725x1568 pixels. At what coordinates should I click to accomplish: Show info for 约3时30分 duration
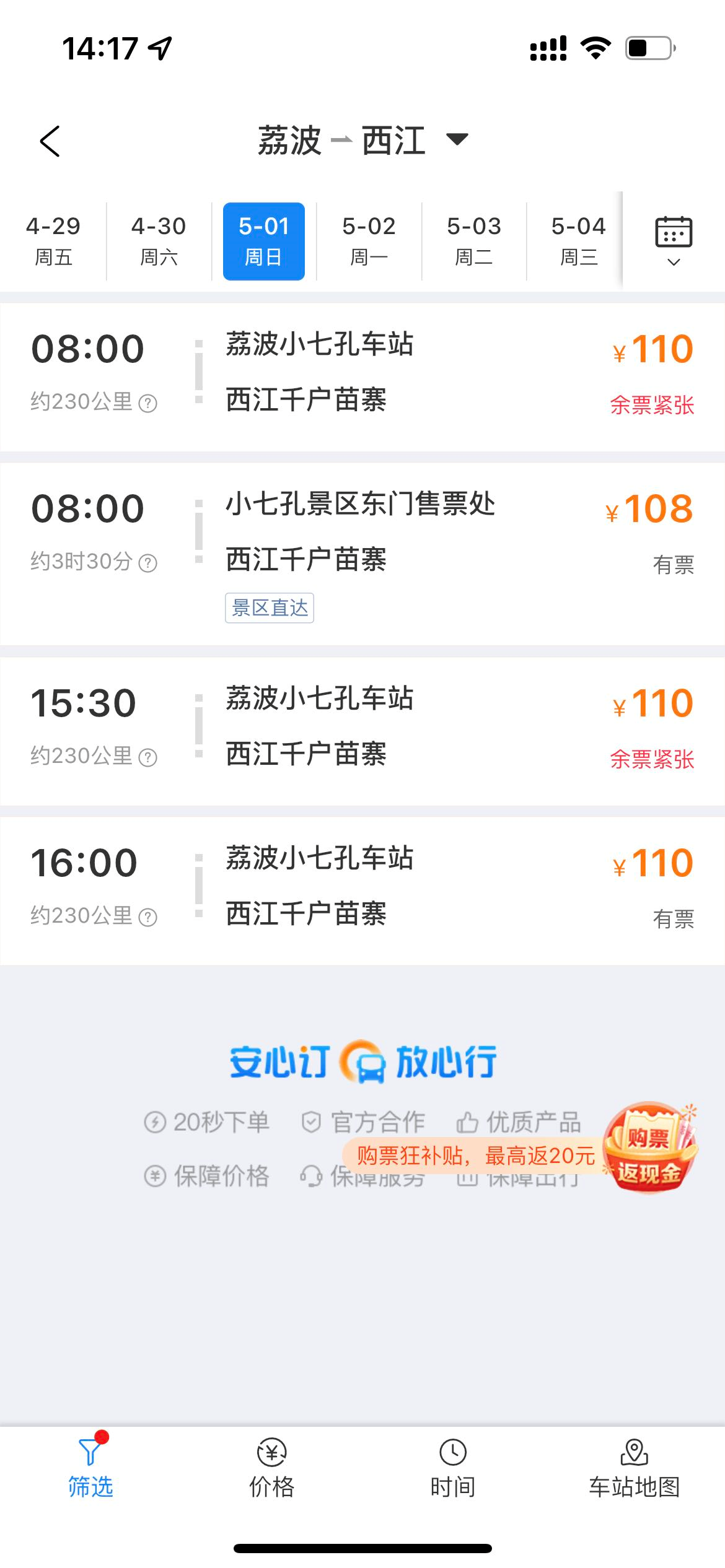[148, 563]
